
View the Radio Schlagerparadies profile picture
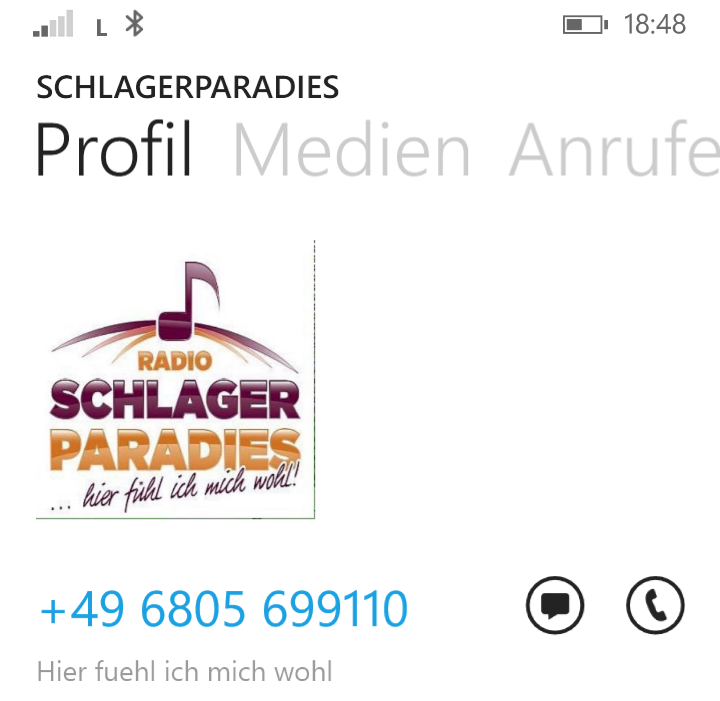(x=175, y=380)
